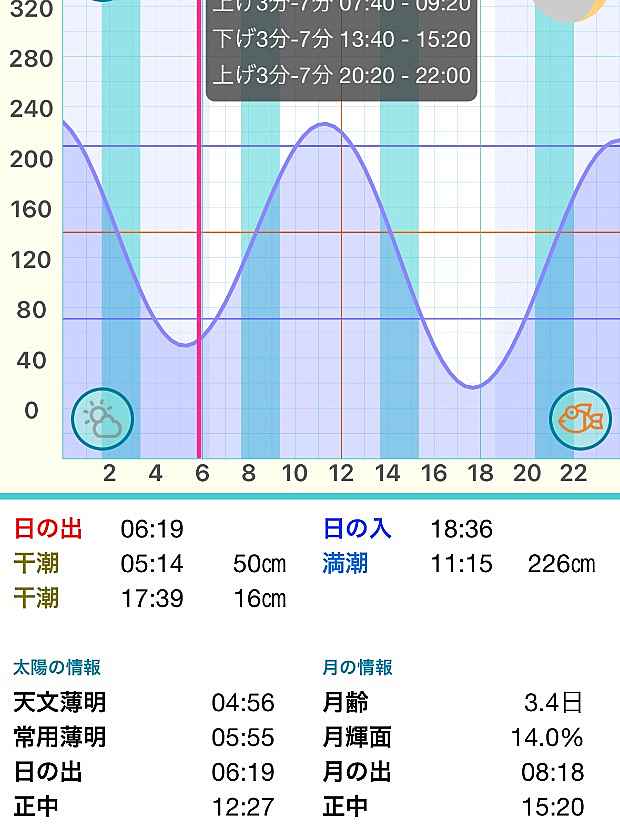The image size is (620, 827).
Task: Open the weather icon button
Action: [x=102, y=419]
